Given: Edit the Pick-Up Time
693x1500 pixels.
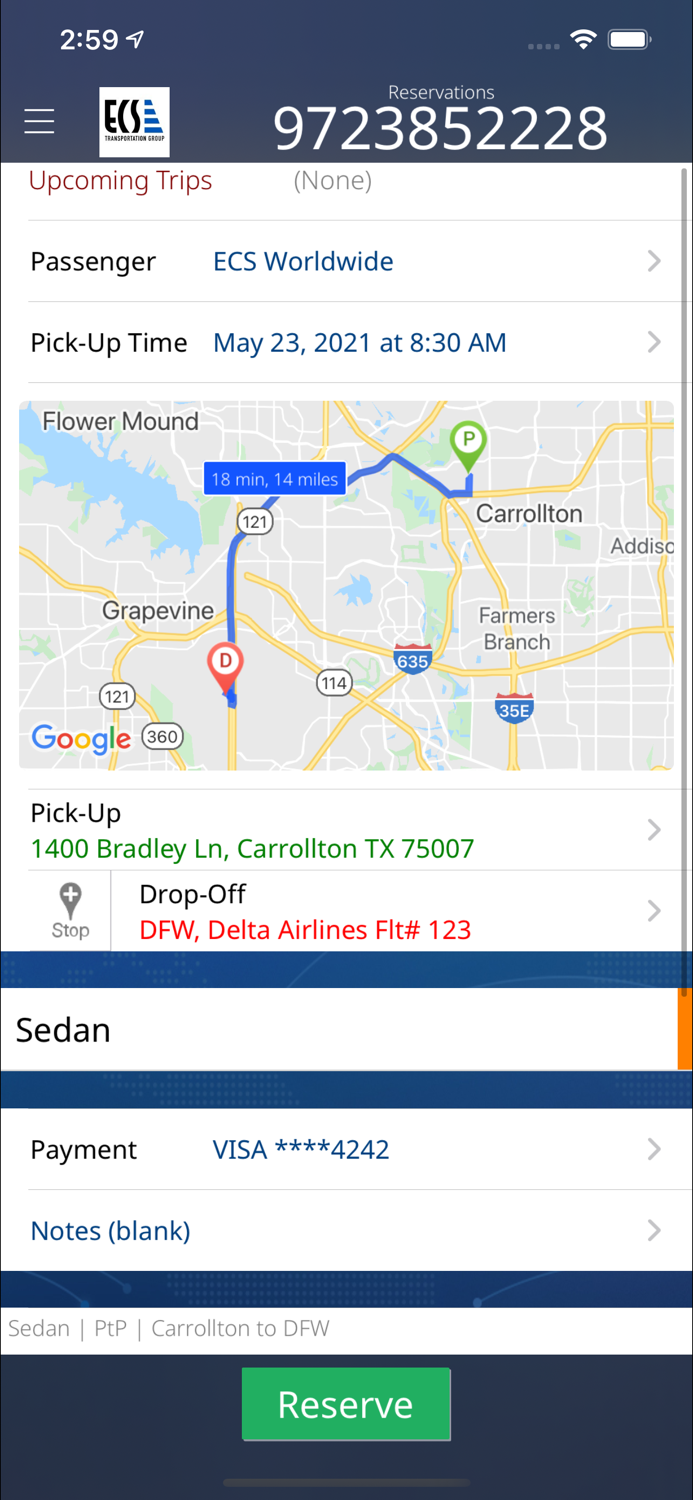Looking at the screenshot, I should (x=345, y=343).
